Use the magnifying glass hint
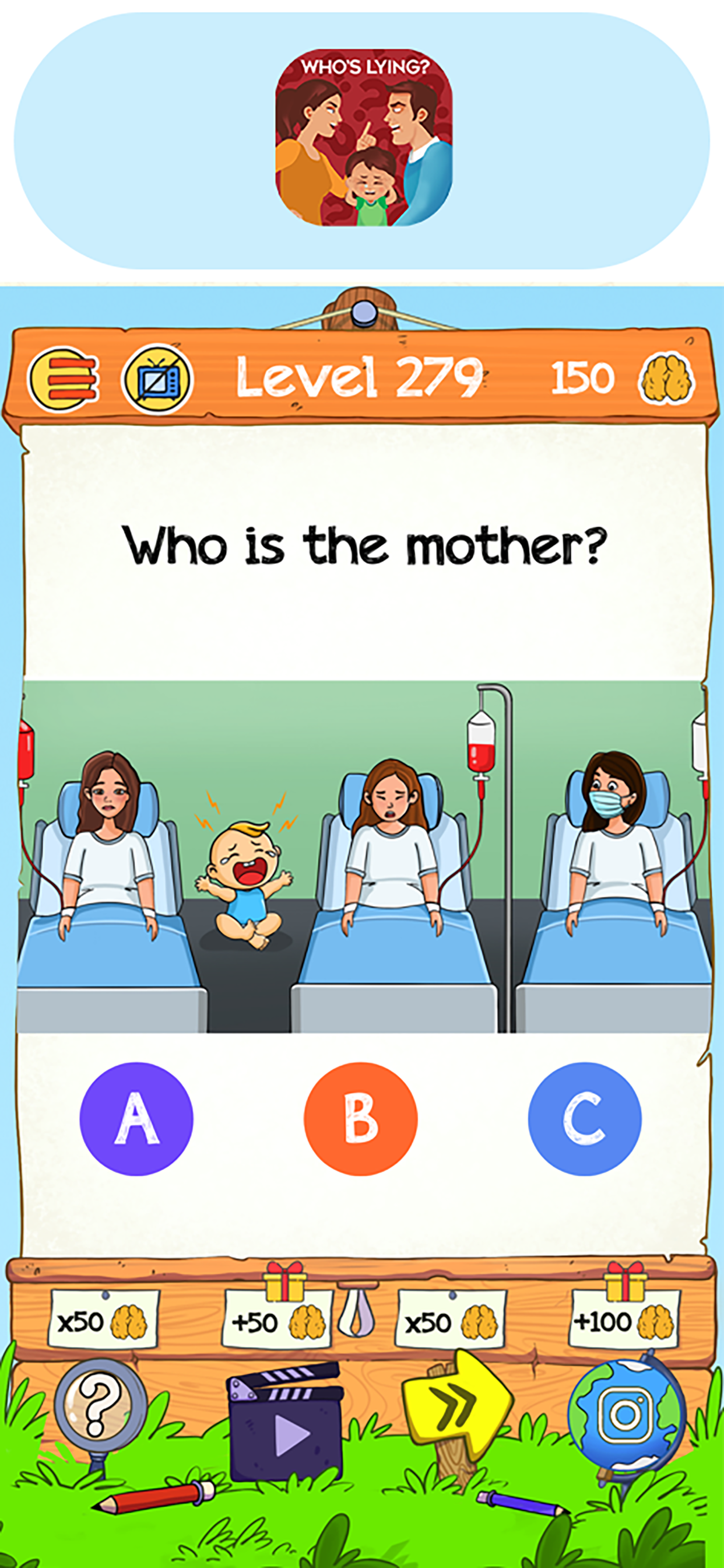 (x=100, y=1411)
